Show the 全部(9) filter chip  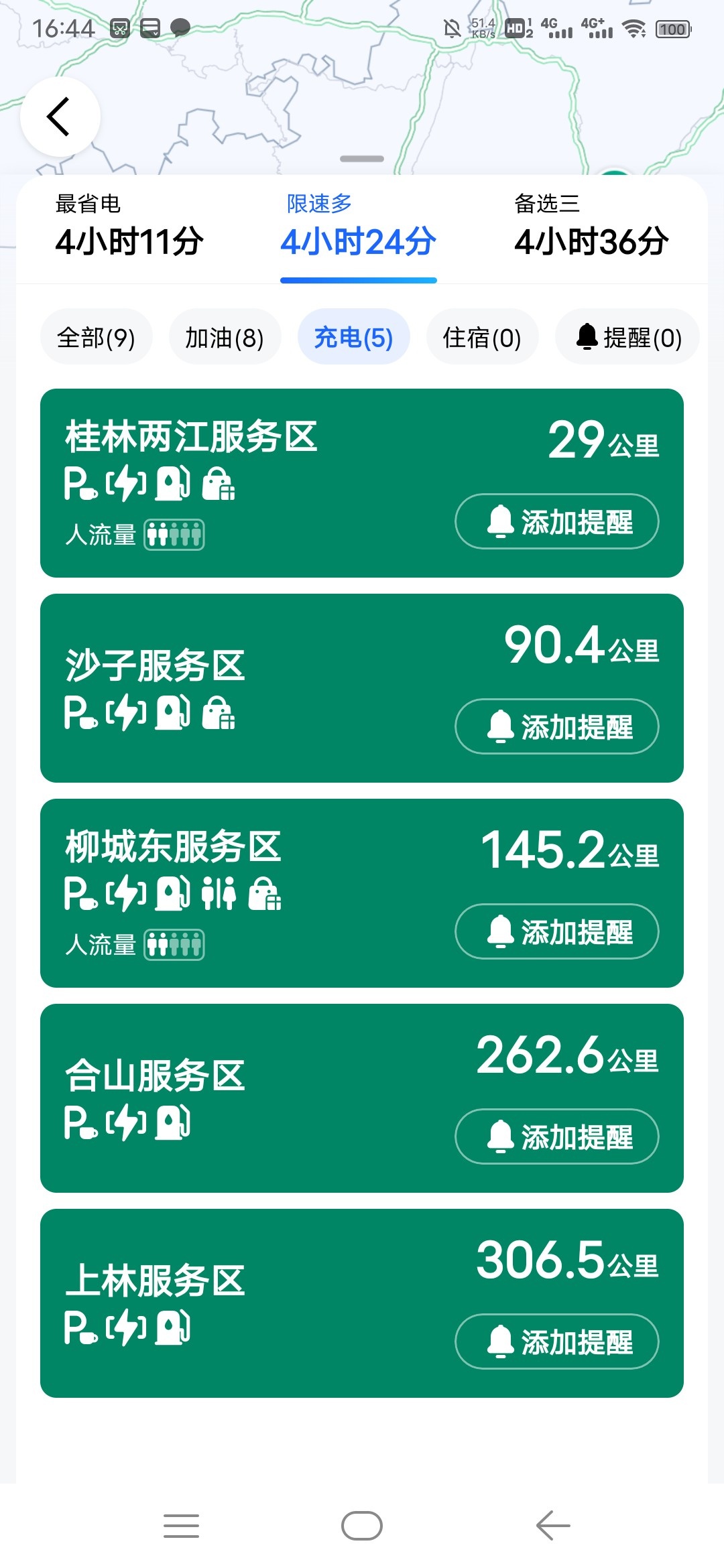point(97,337)
